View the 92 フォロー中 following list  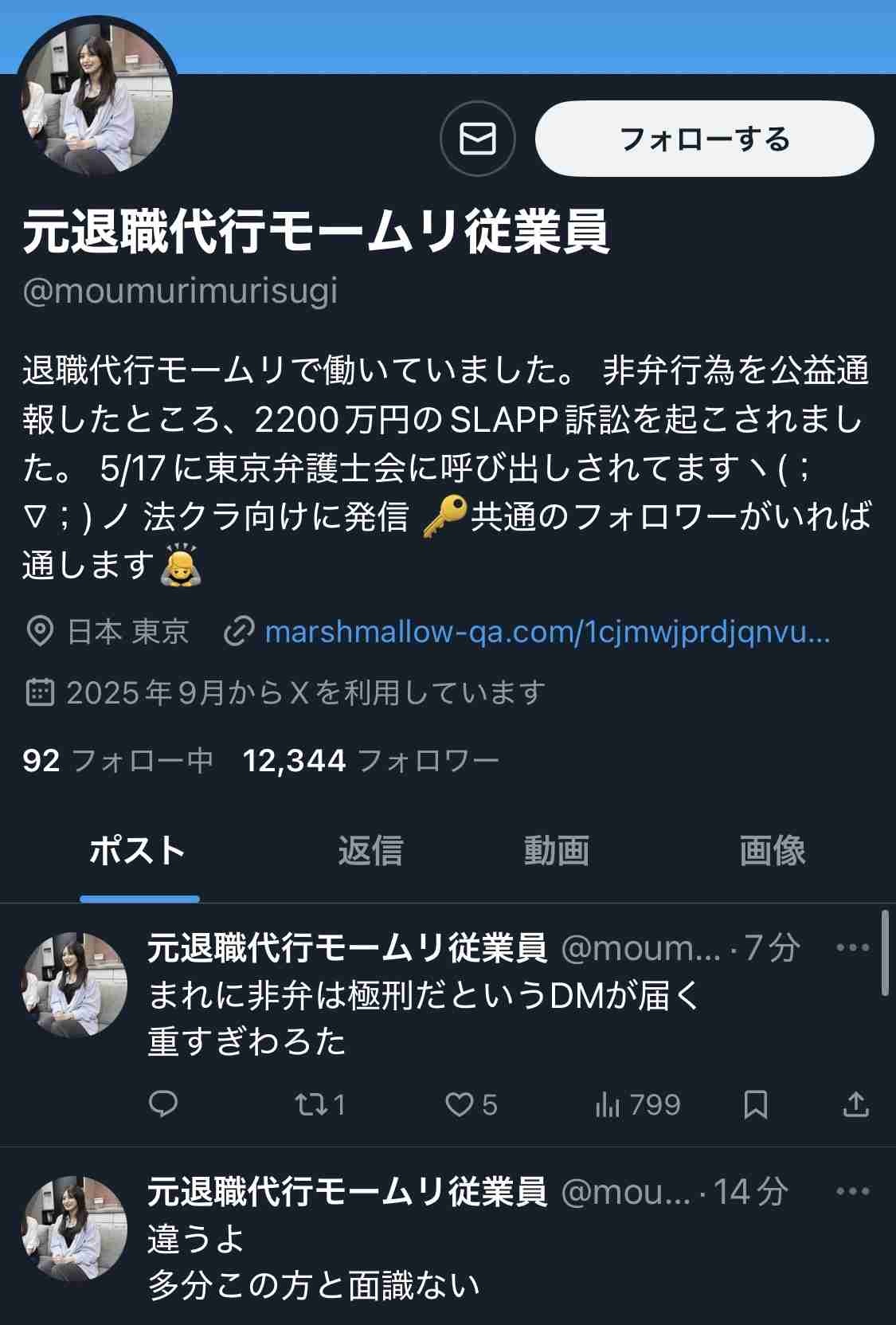[x=118, y=761]
